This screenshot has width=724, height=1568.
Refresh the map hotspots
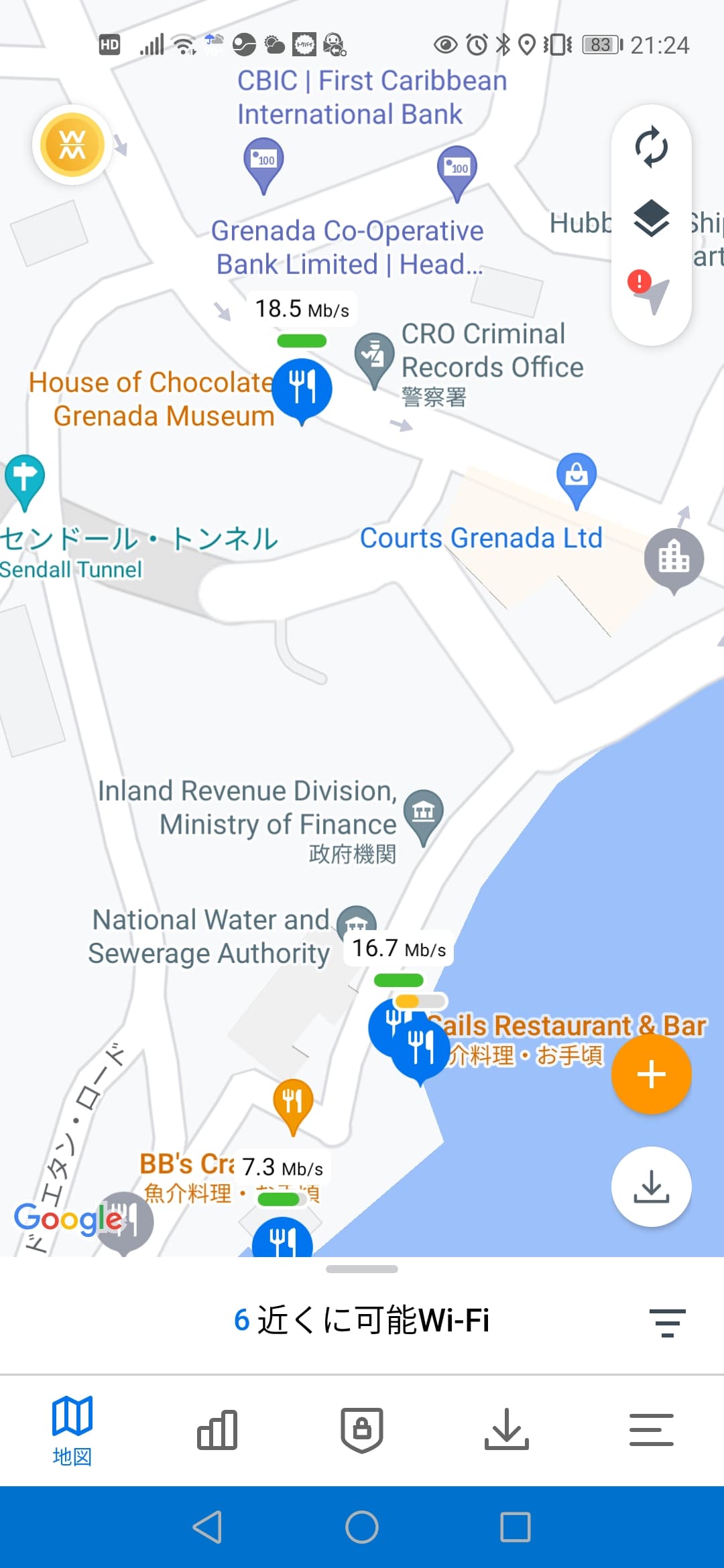651,147
